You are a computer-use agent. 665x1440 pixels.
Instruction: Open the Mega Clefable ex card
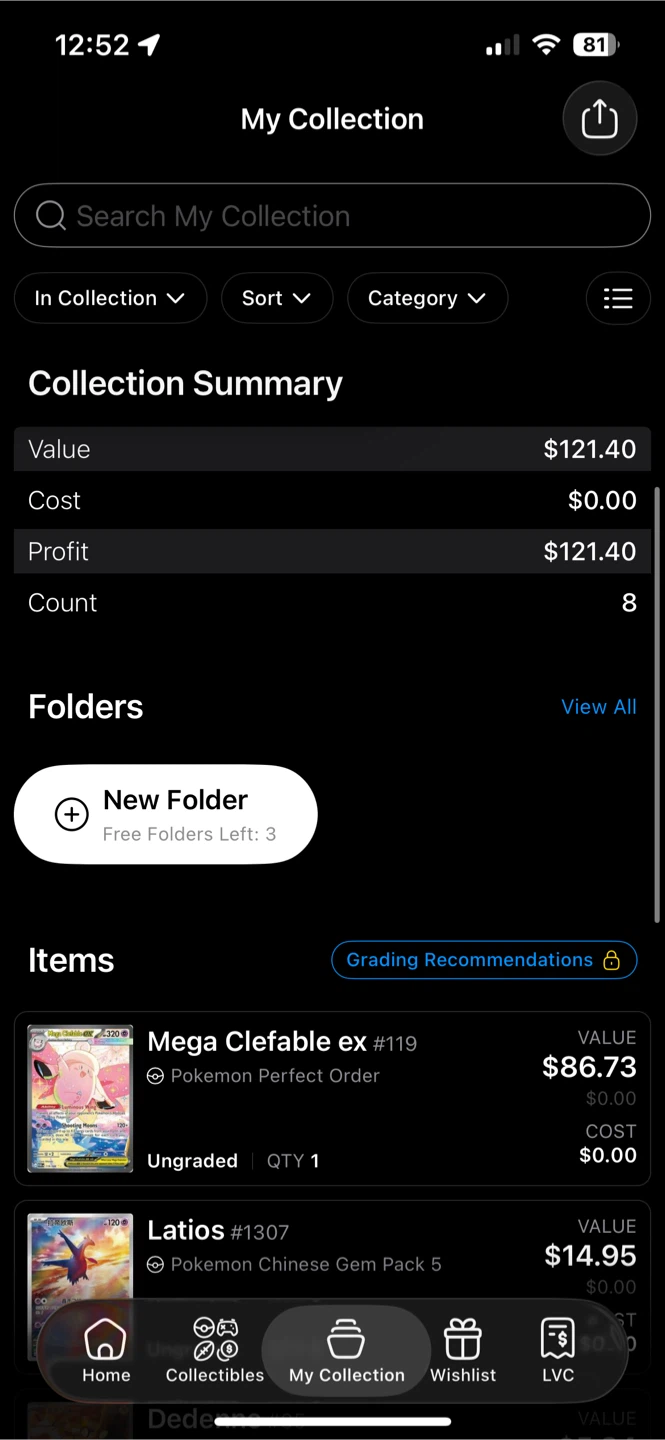click(332, 1098)
